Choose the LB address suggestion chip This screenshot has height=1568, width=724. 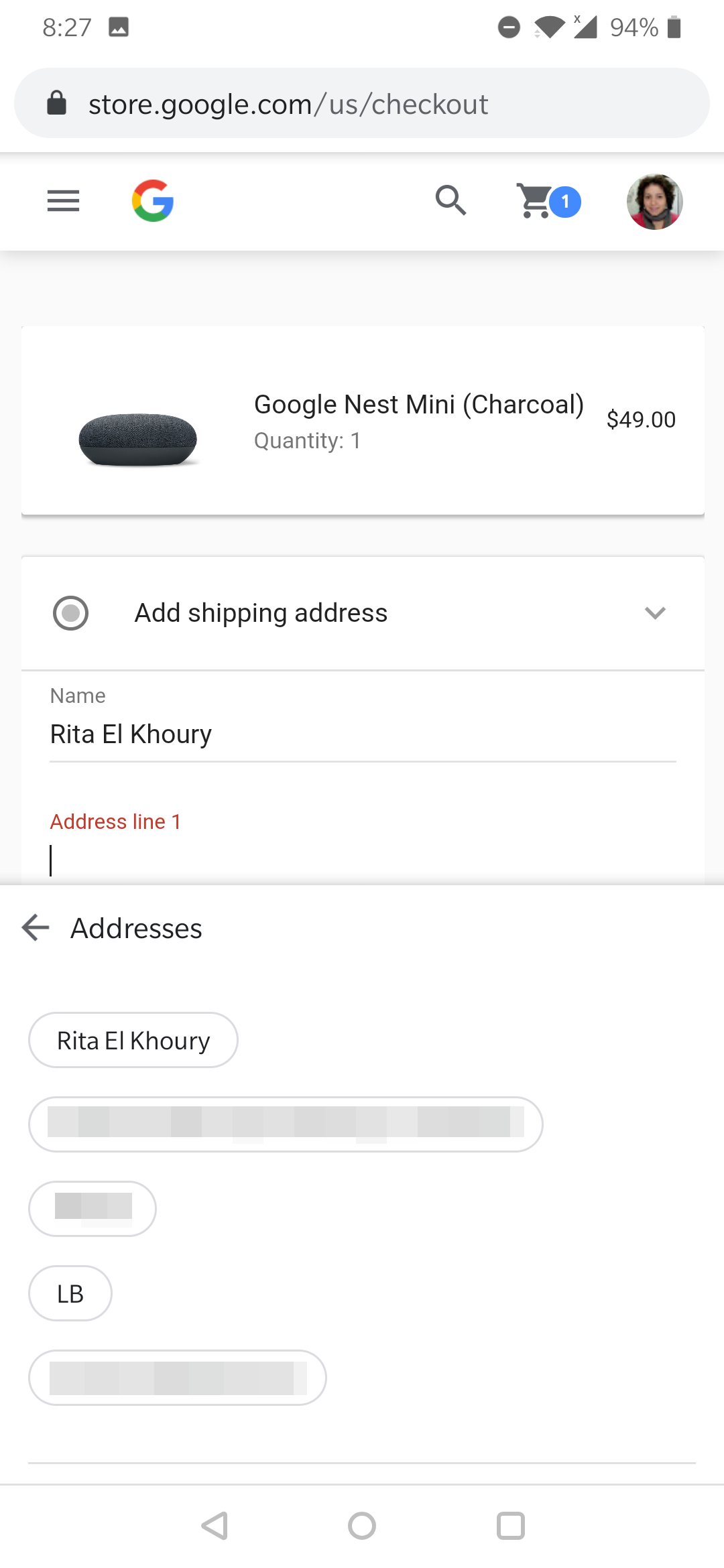[x=70, y=1293]
